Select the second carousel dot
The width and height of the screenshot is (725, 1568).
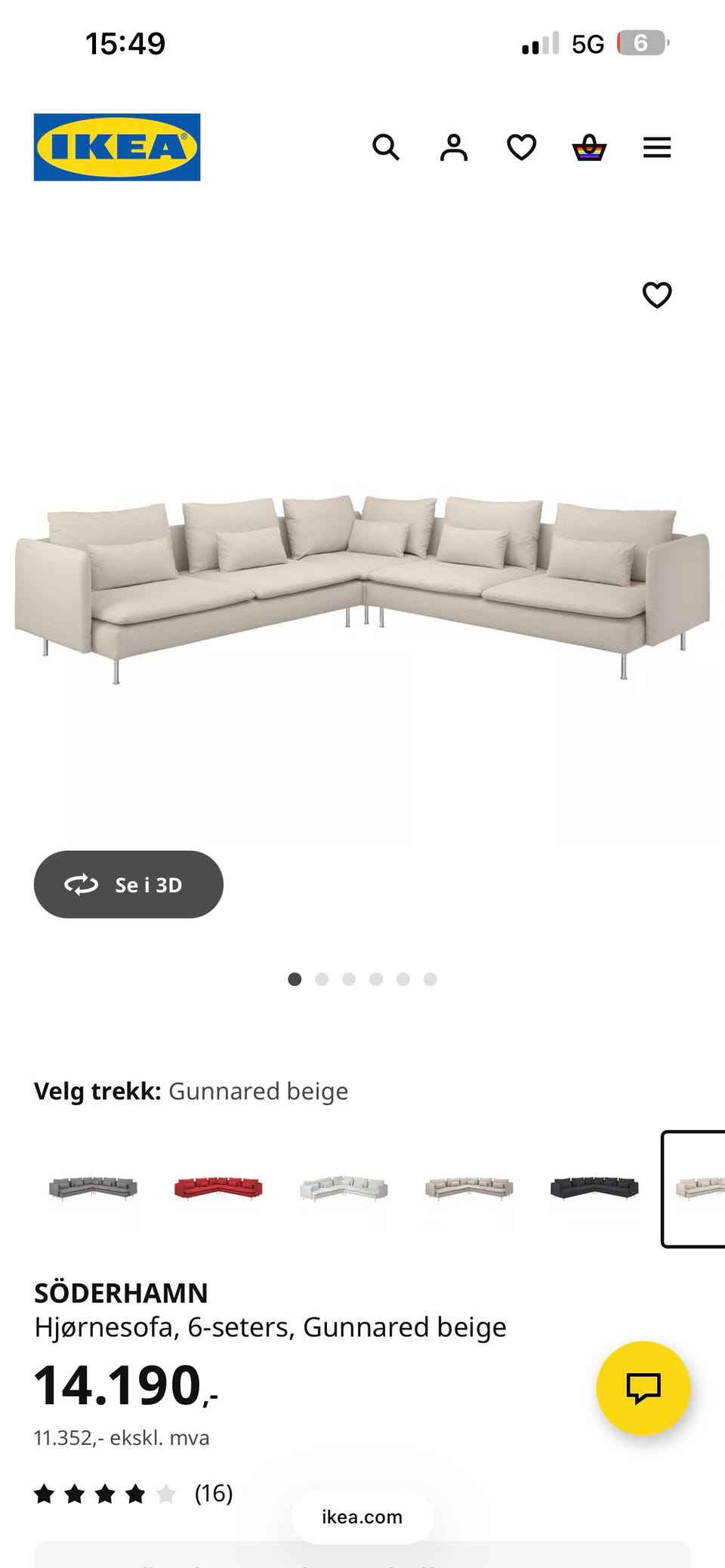322,979
